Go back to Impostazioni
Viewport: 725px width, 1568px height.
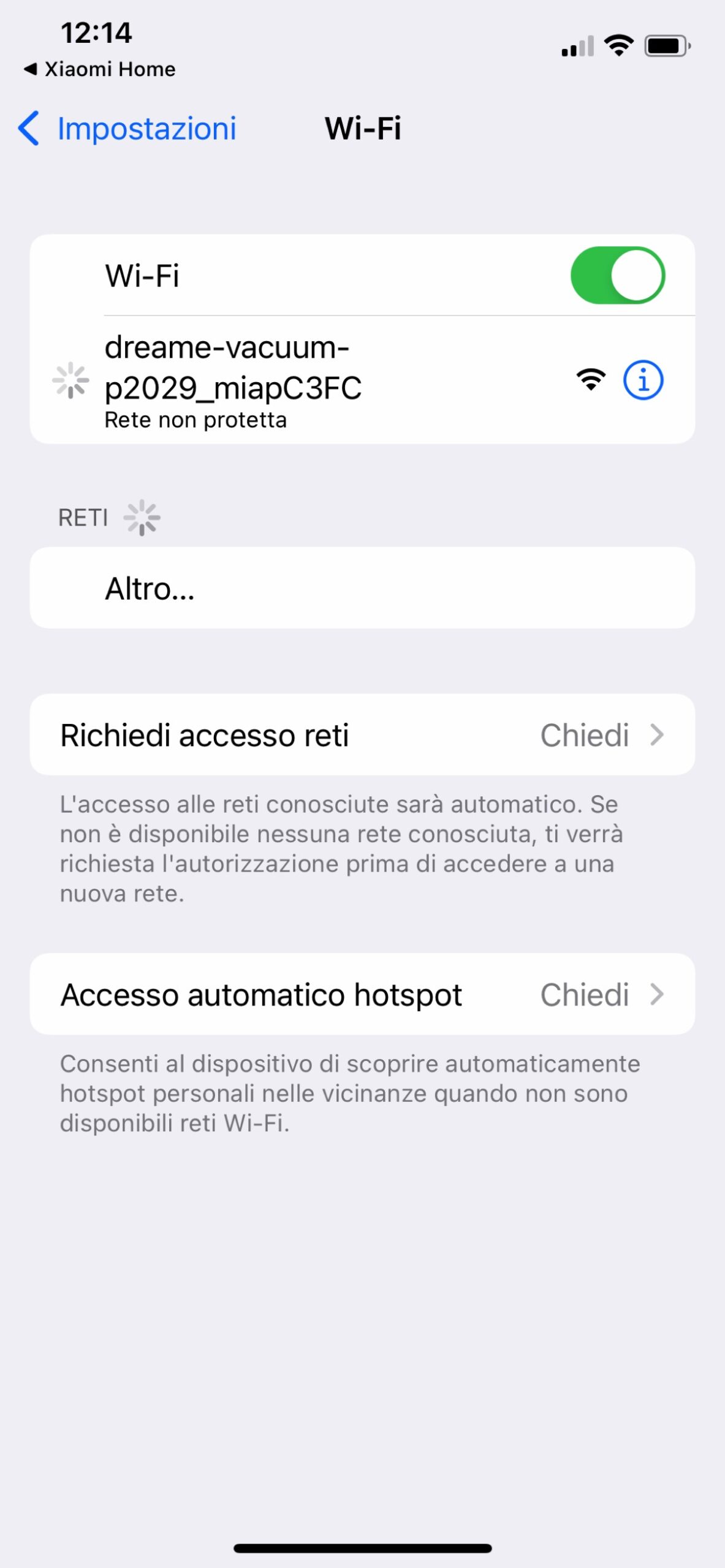click(x=127, y=129)
